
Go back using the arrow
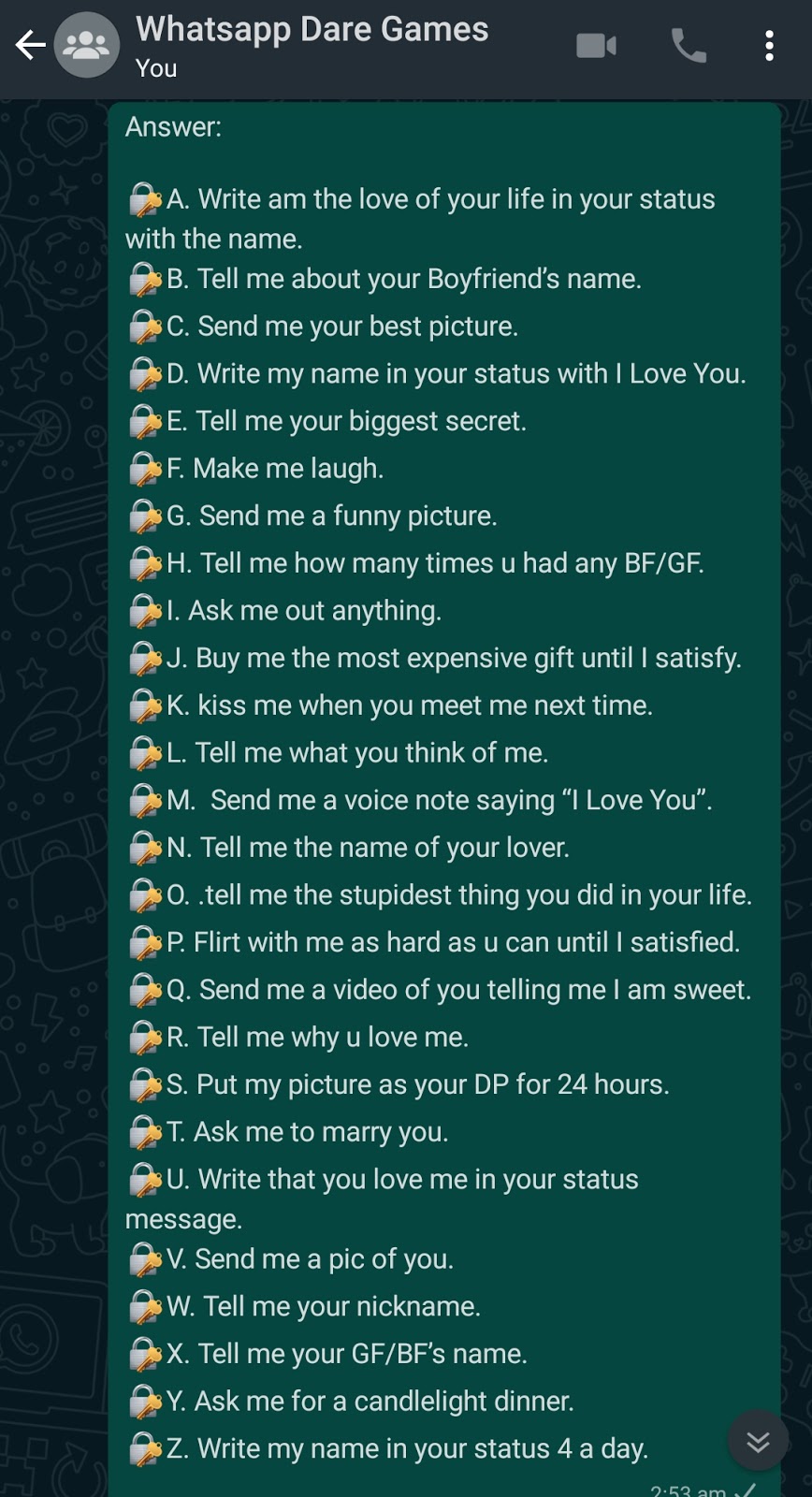pyautogui.click(x=30, y=45)
